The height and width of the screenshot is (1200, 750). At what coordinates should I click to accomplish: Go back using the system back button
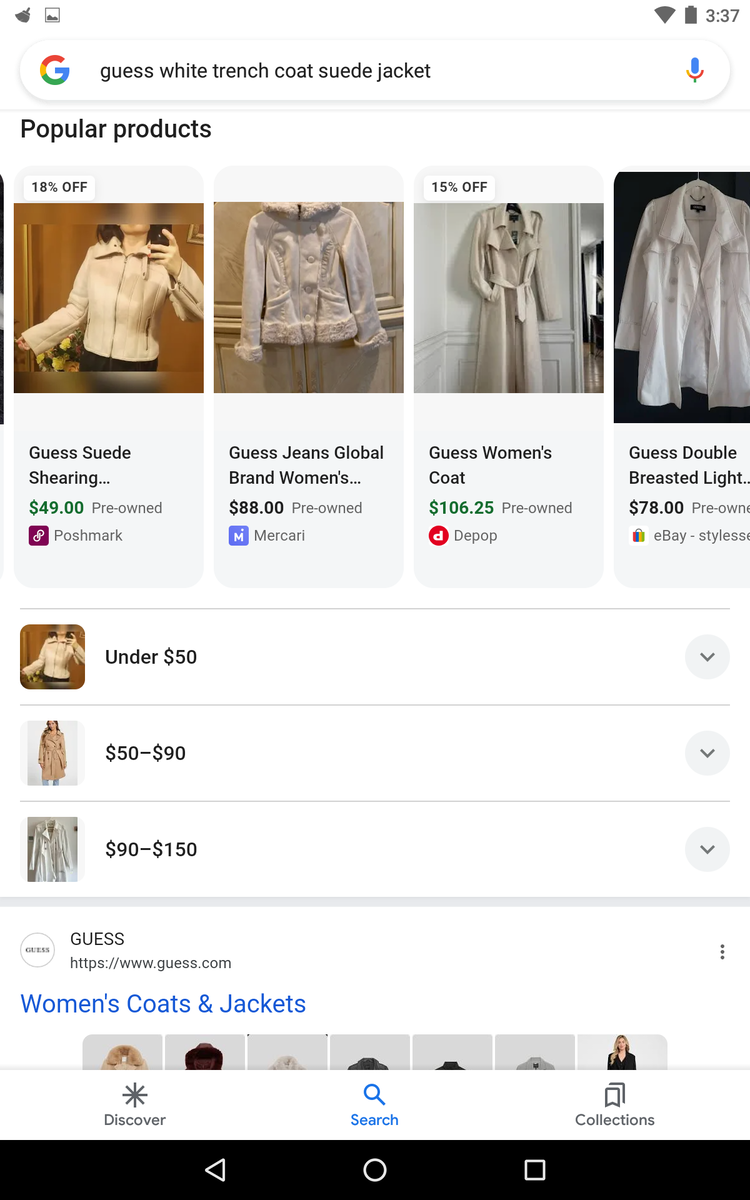click(215, 1170)
